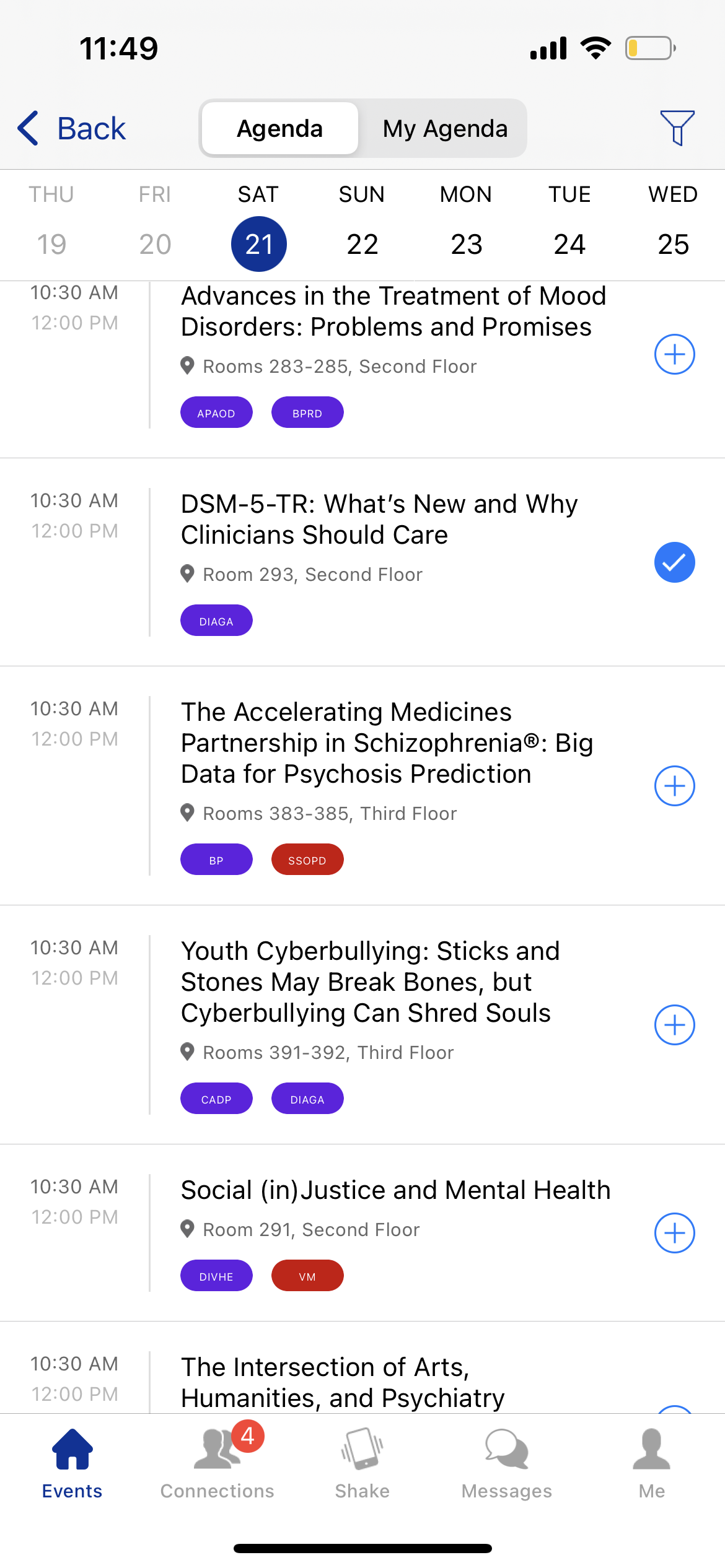Go back using the Back arrow
Image resolution: width=725 pixels, height=1568 pixels.
click(71, 129)
